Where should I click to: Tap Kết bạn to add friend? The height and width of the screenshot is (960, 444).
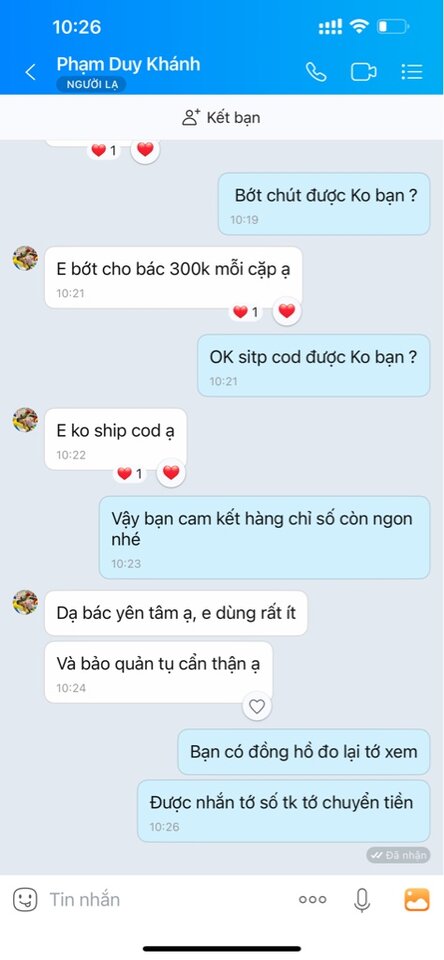pyautogui.click(x=222, y=117)
